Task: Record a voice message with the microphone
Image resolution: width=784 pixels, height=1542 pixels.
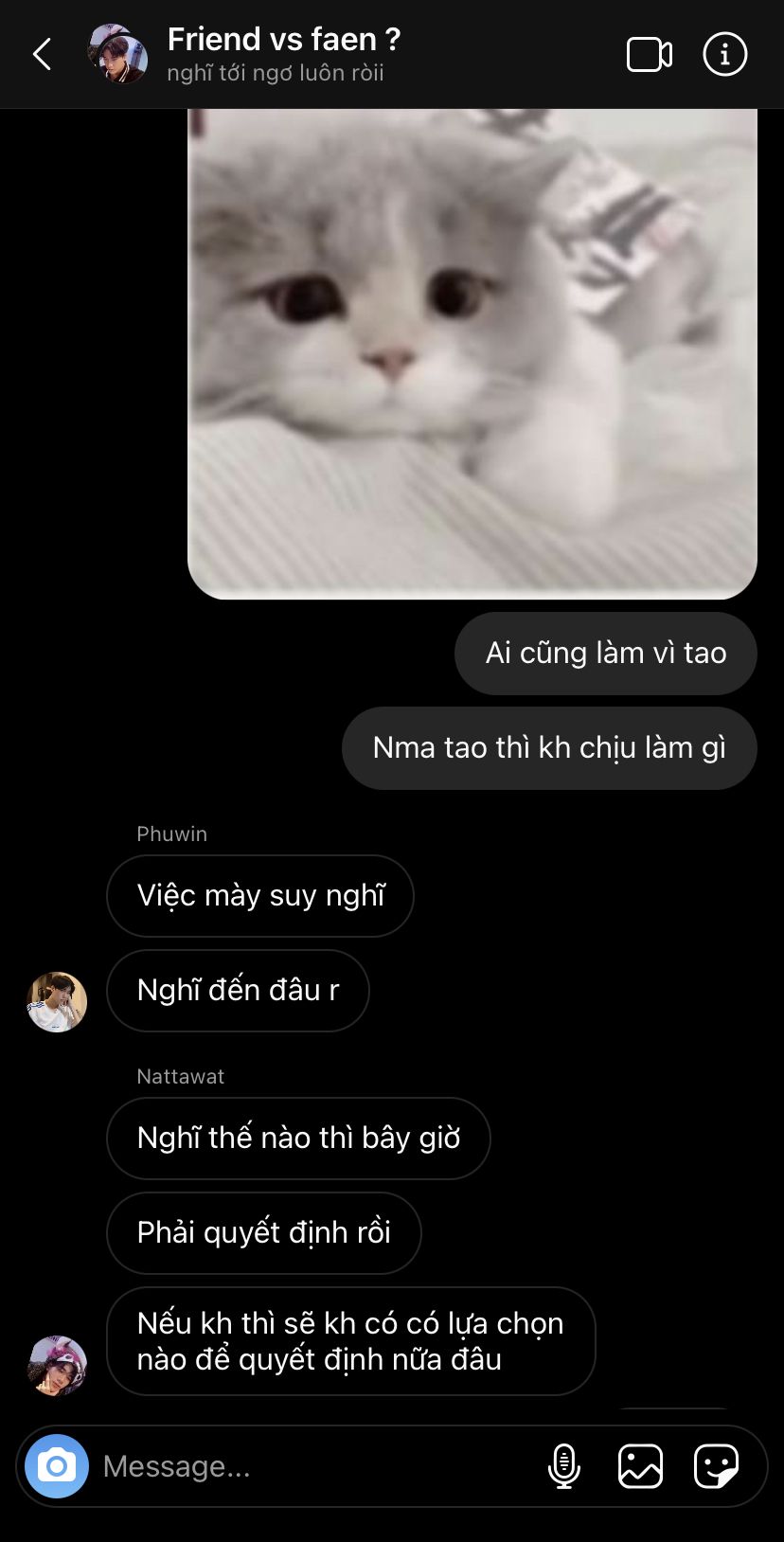Action: pyautogui.click(x=564, y=1466)
